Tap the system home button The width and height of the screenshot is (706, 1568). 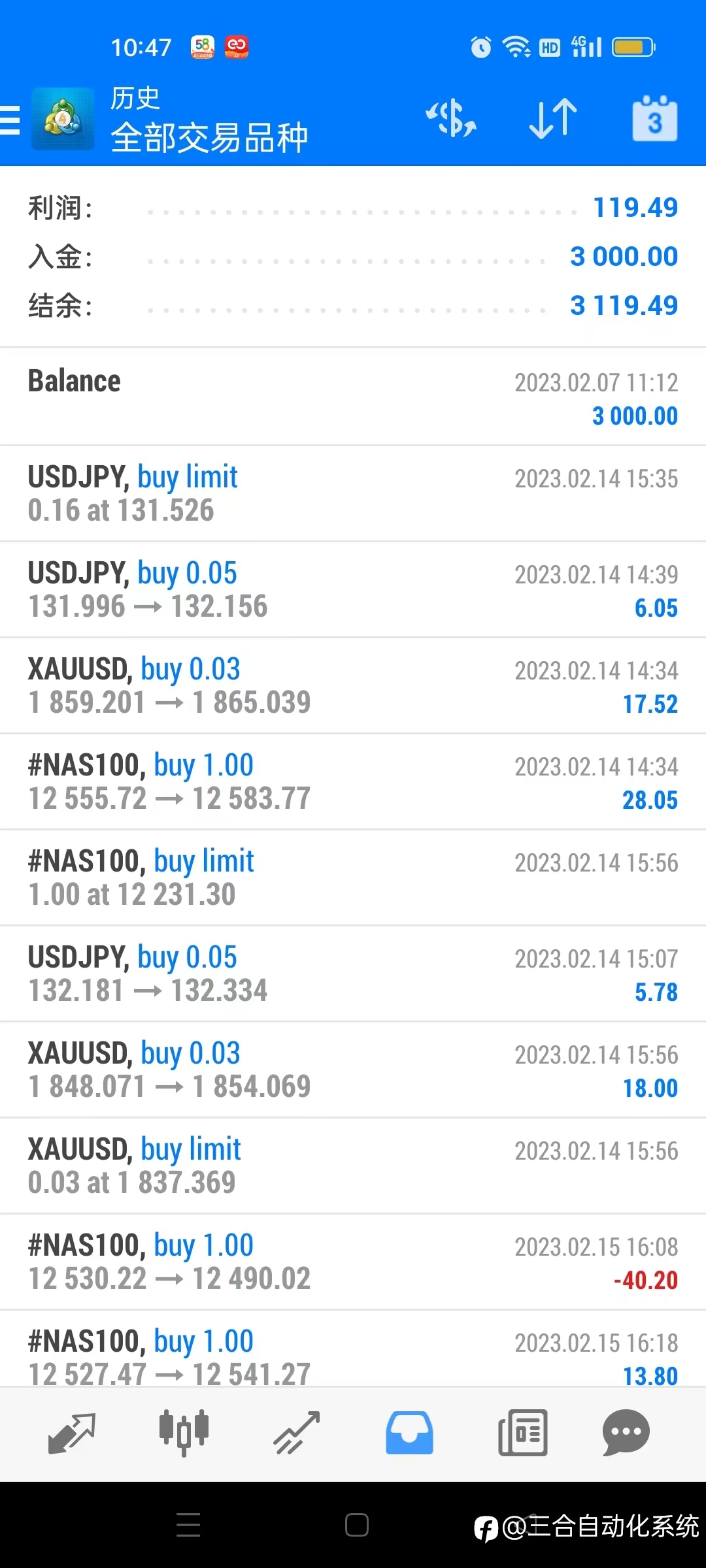tap(357, 1525)
